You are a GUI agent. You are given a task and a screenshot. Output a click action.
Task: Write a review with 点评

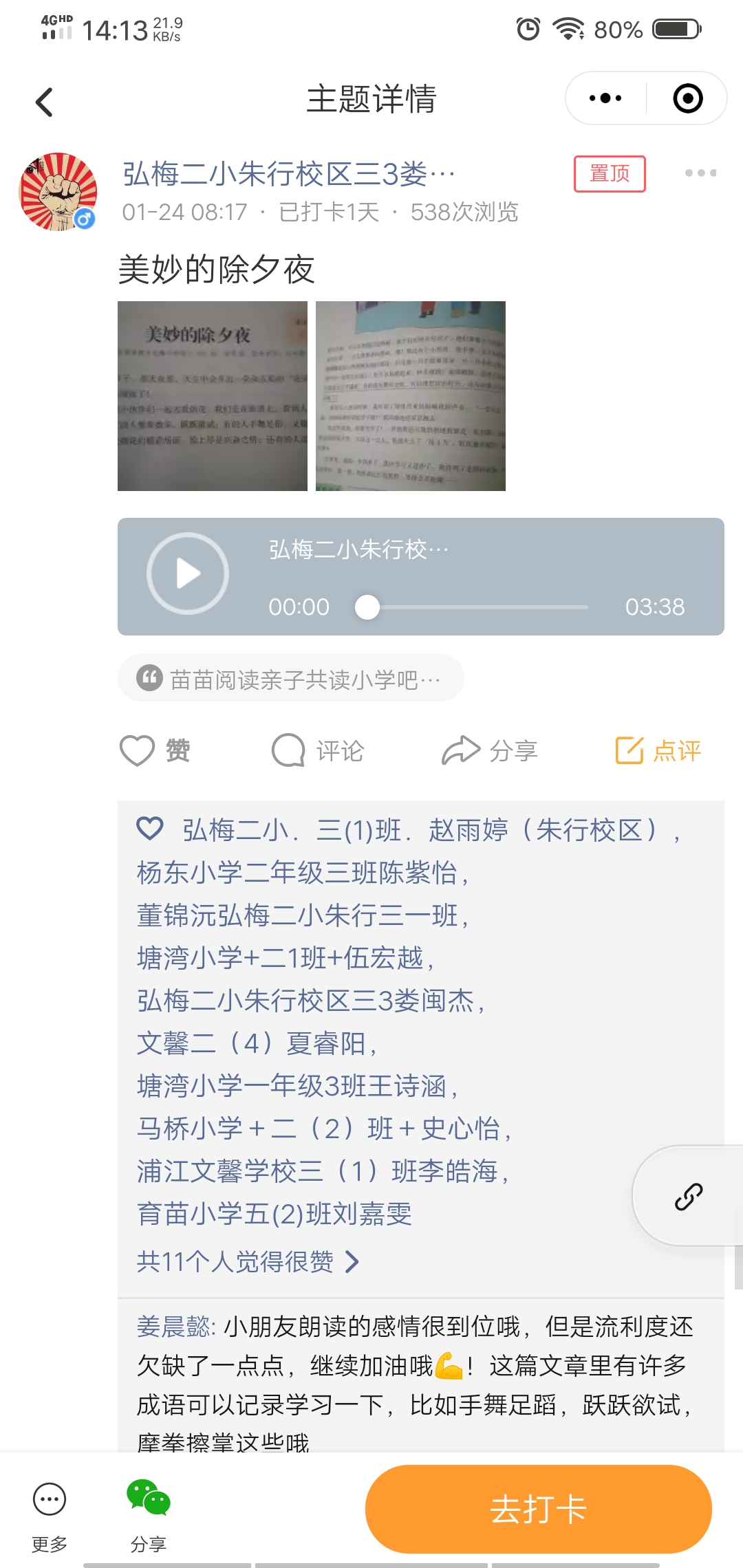[x=658, y=750]
